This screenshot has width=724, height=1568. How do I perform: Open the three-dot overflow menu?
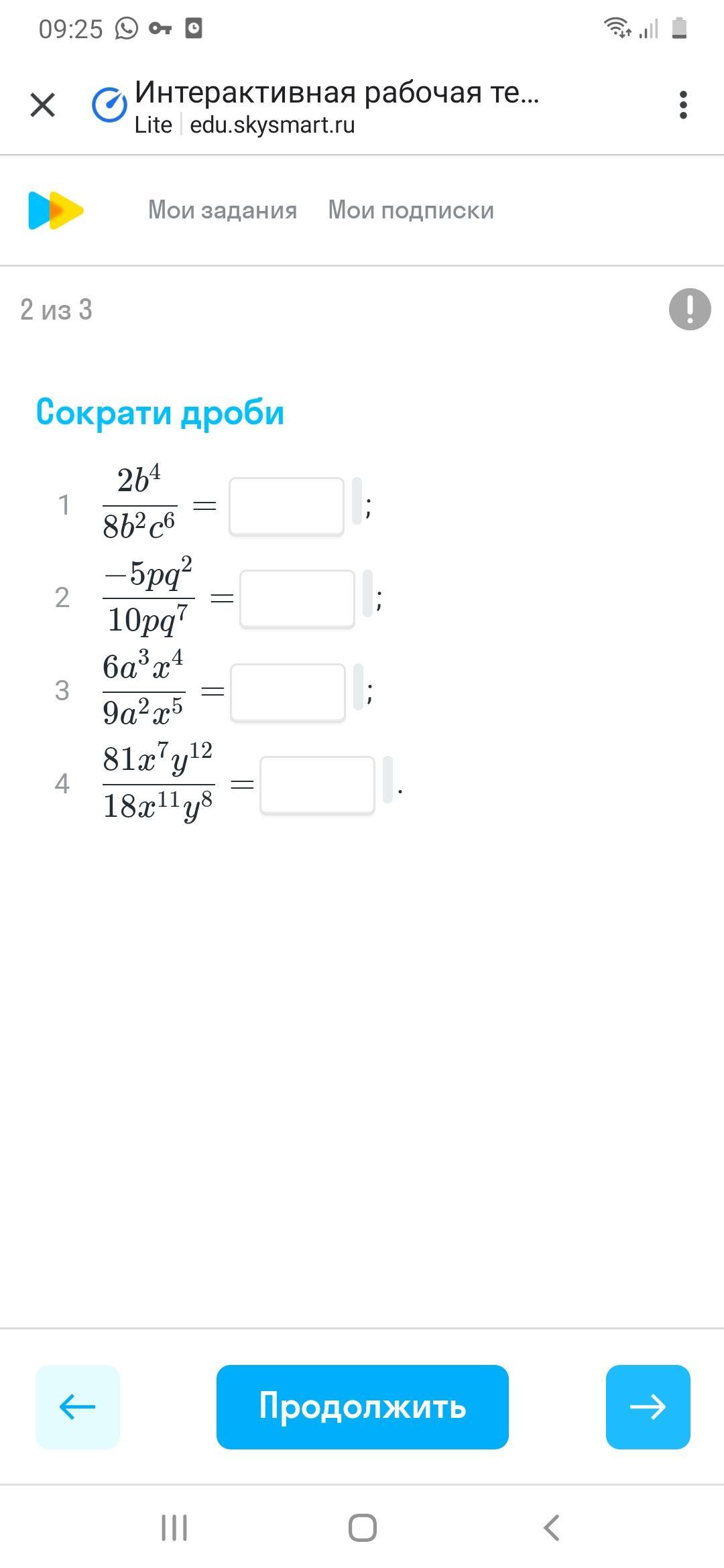[683, 105]
